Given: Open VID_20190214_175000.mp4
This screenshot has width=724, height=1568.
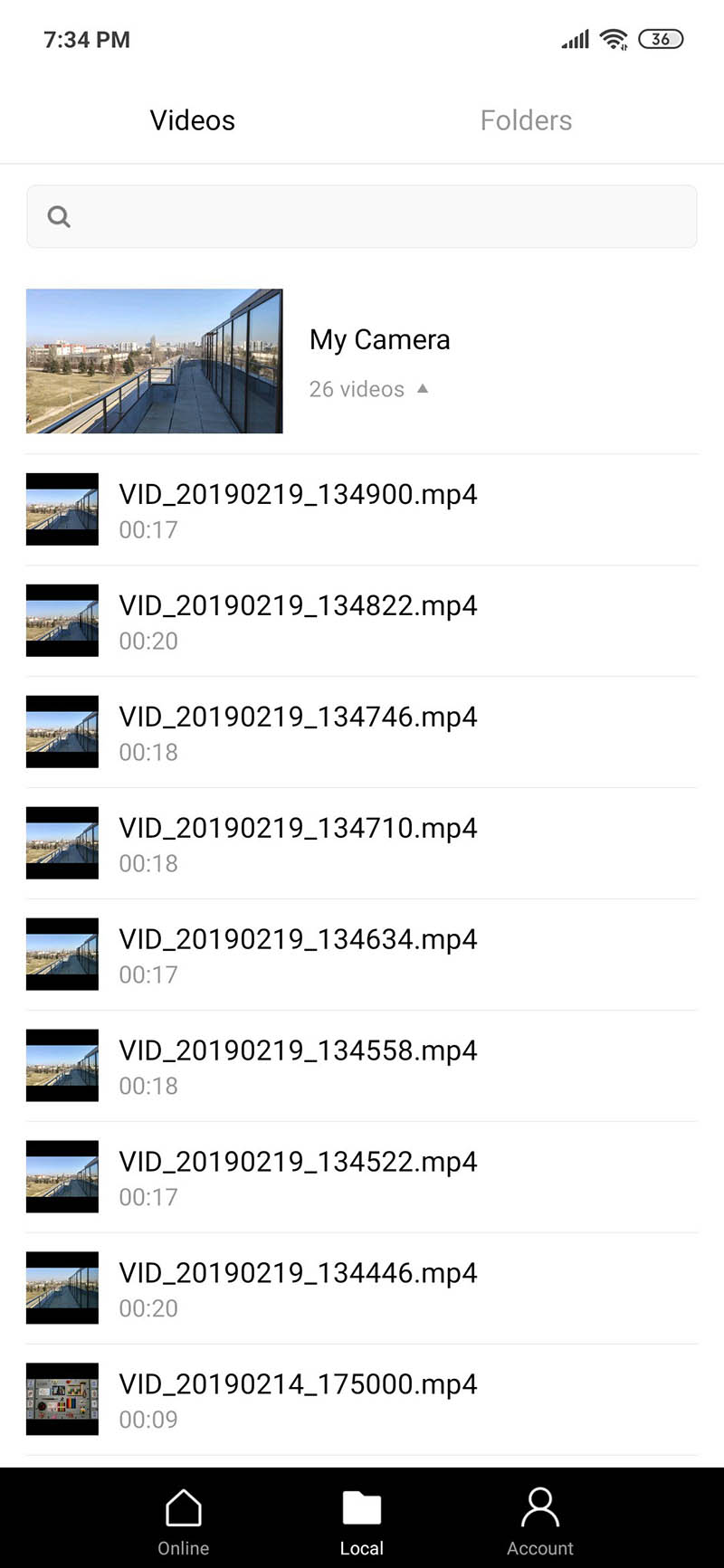Looking at the screenshot, I should click(298, 1400).
